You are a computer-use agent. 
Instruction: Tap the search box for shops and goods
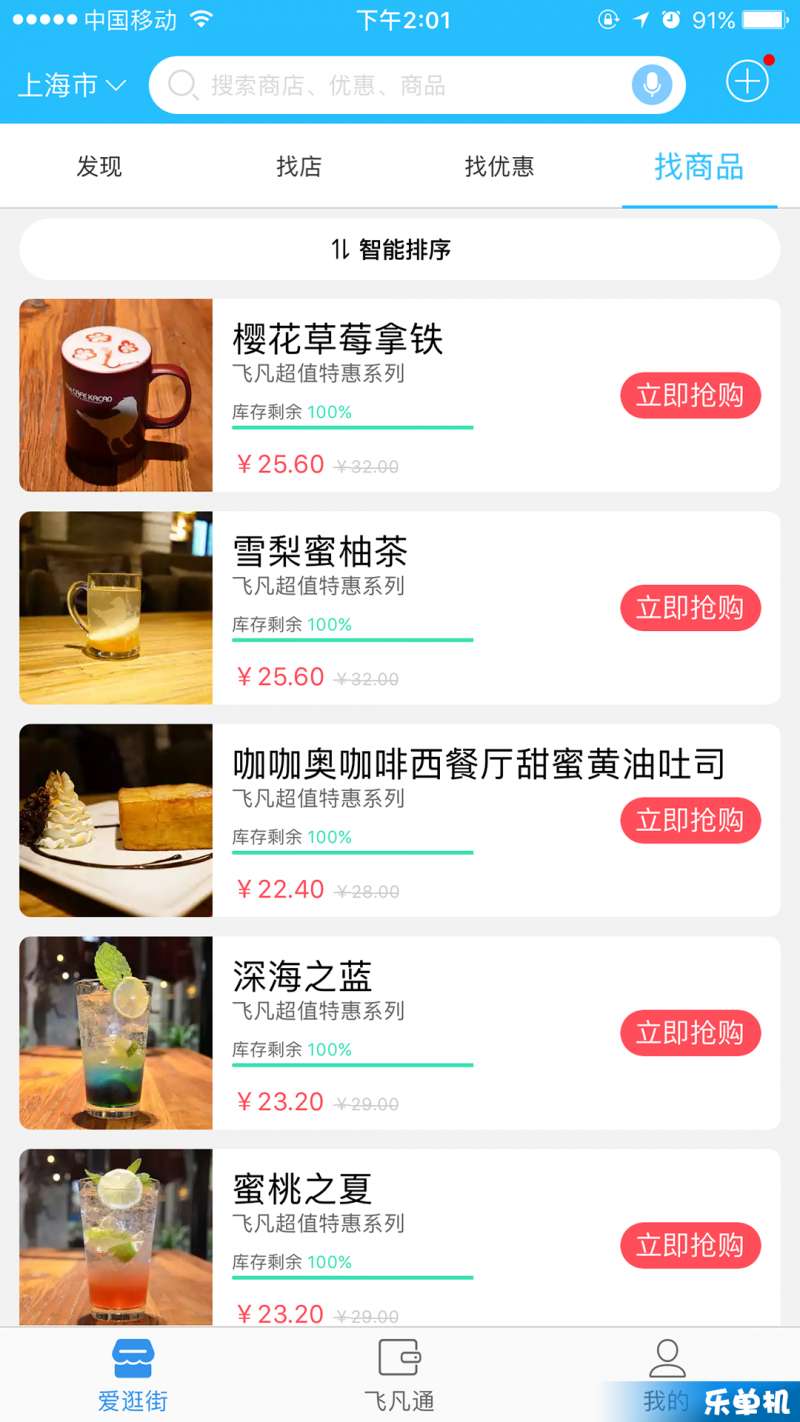[417, 85]
